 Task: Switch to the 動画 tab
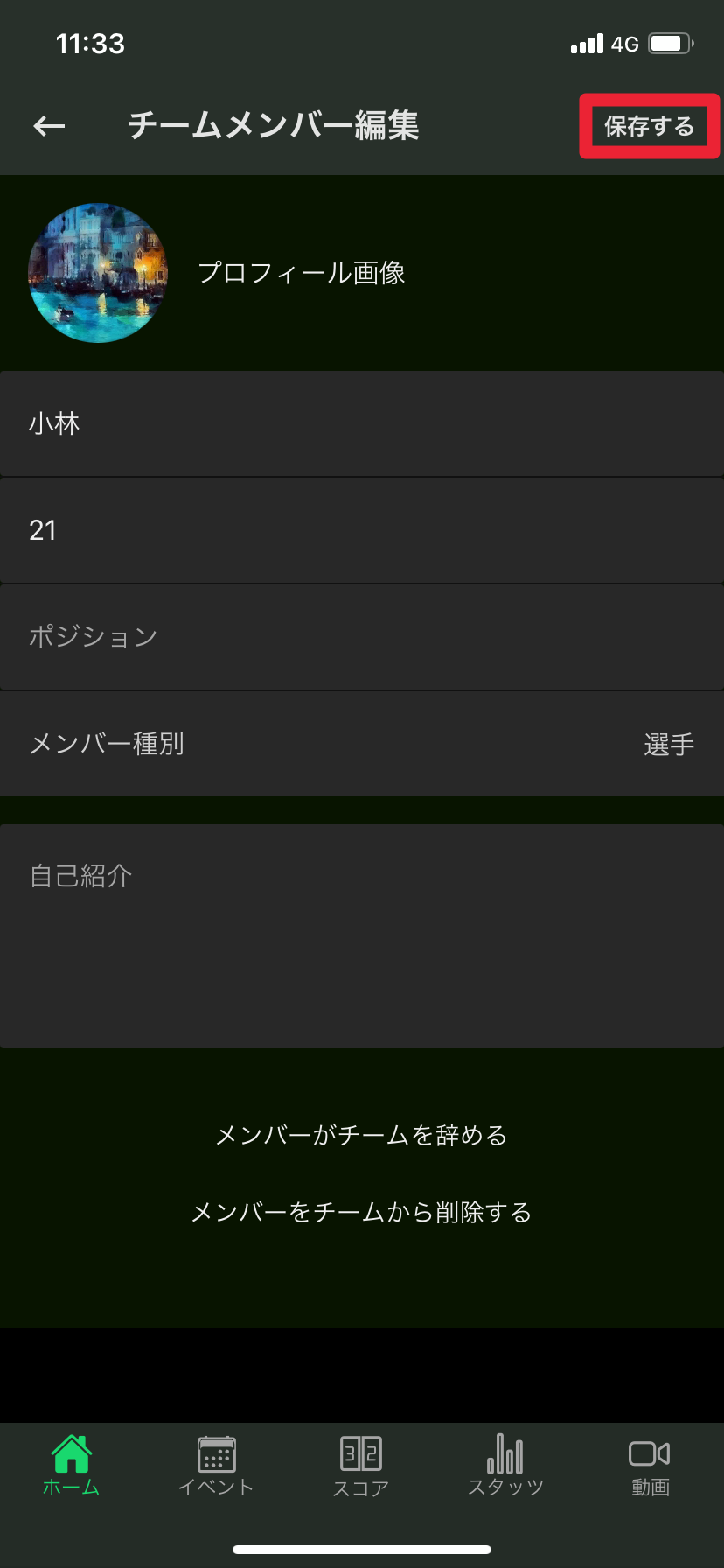point(650,1465)
